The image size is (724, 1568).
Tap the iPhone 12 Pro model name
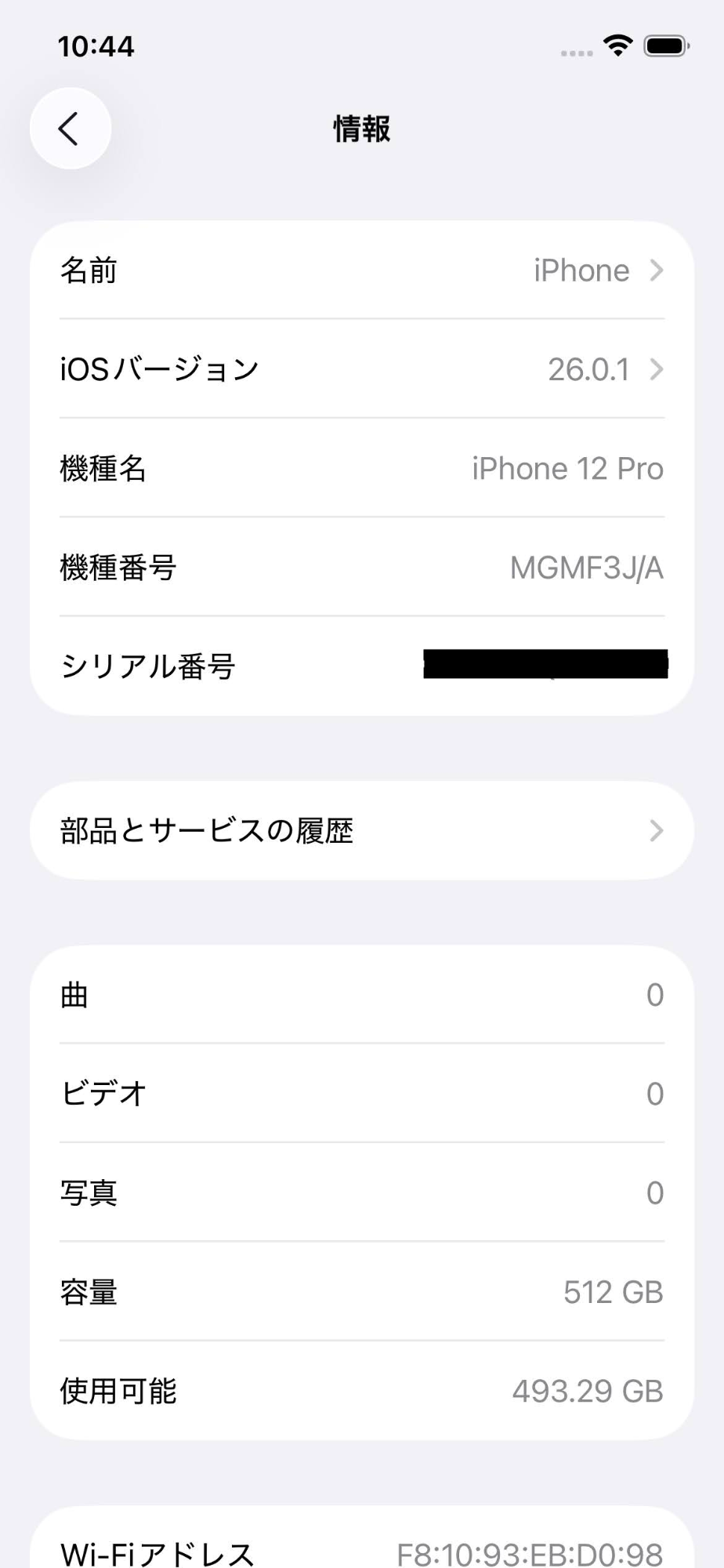(x=568, y=468)
